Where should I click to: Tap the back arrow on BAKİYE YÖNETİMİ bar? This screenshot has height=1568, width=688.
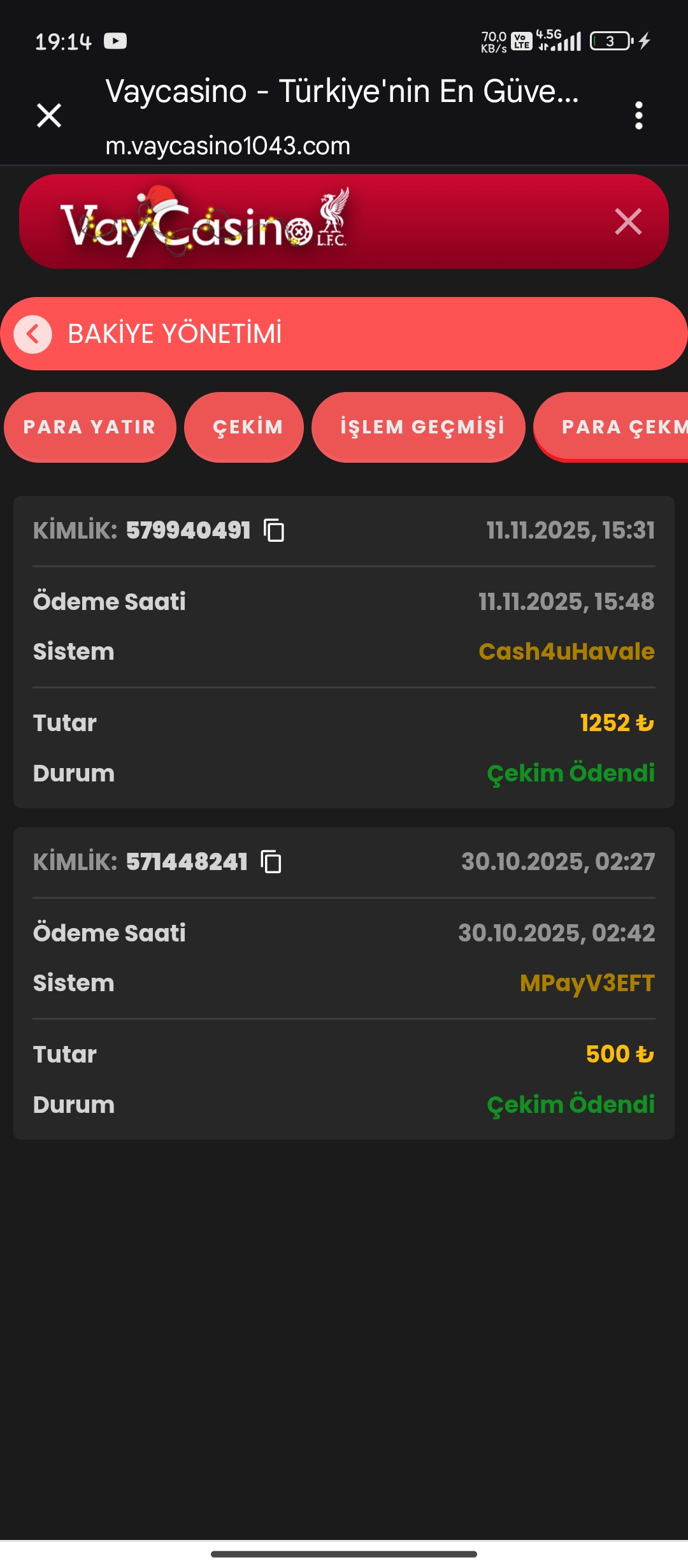tap(31, 333)
